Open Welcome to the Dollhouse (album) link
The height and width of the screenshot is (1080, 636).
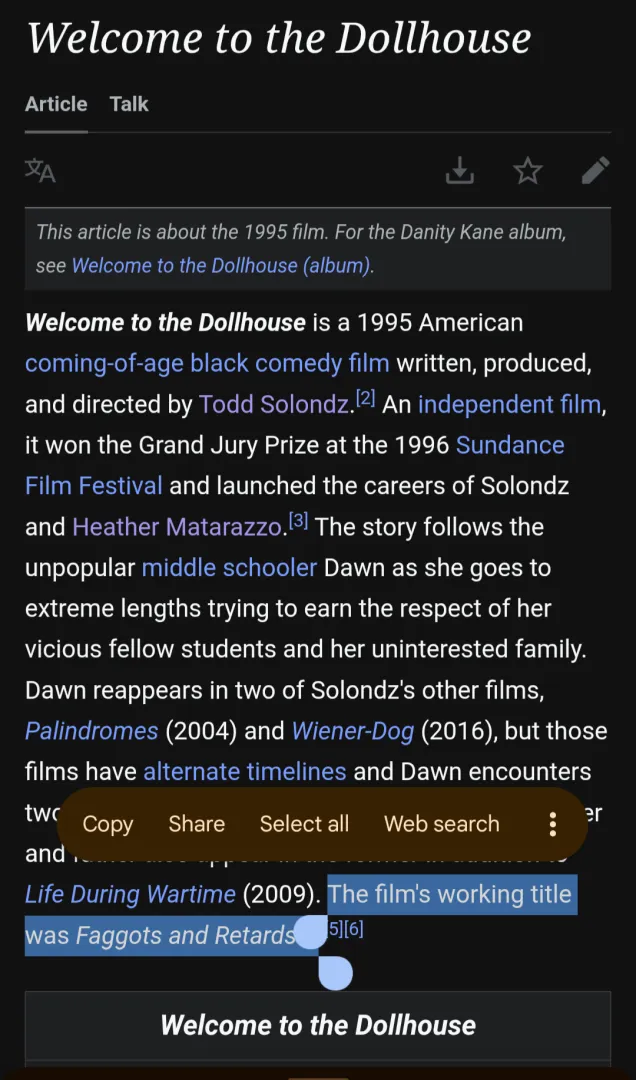click(x=220, y=266)
